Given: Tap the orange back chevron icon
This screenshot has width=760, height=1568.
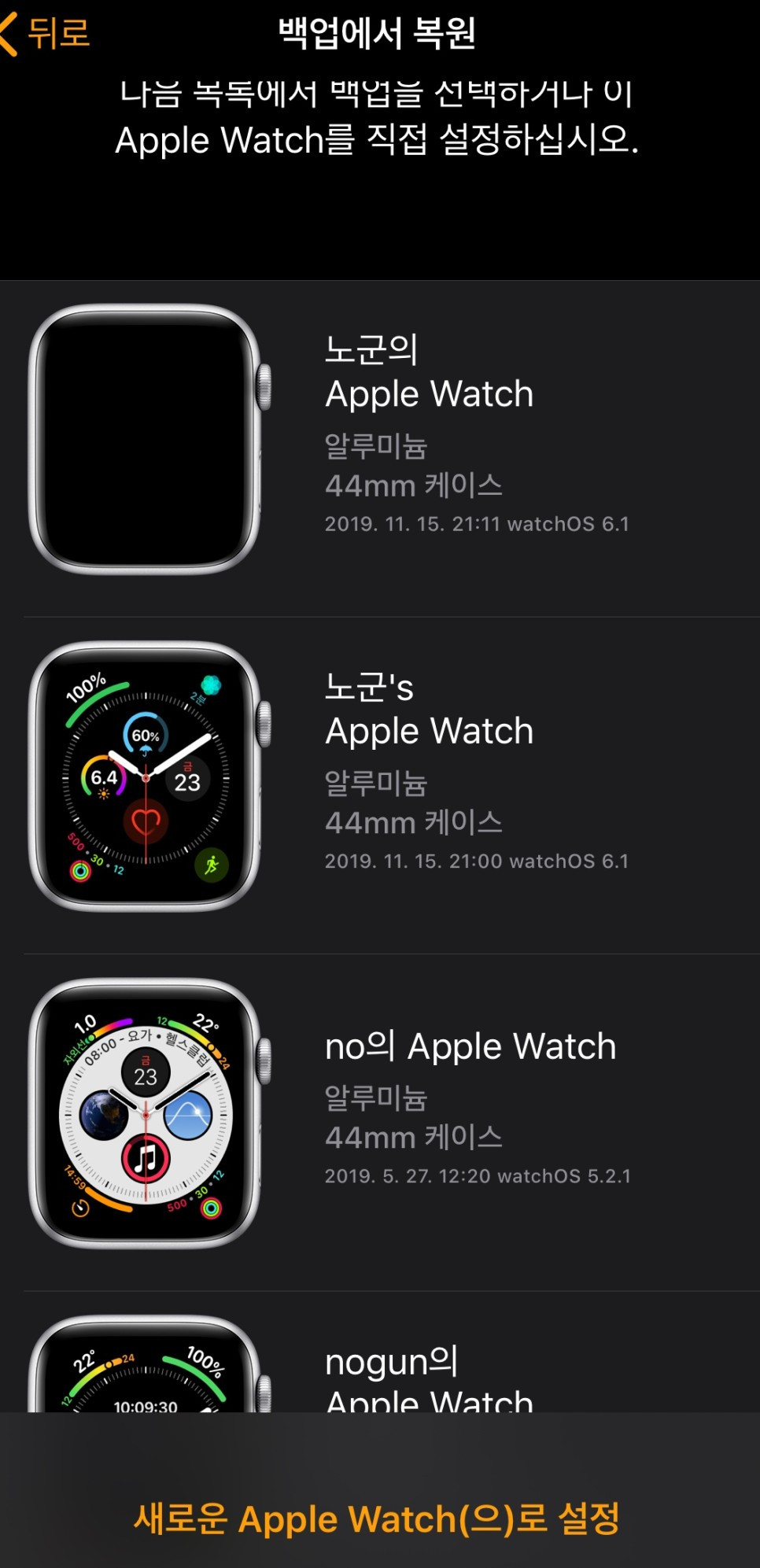Looking at the screenshot, I should click(11, 33).
